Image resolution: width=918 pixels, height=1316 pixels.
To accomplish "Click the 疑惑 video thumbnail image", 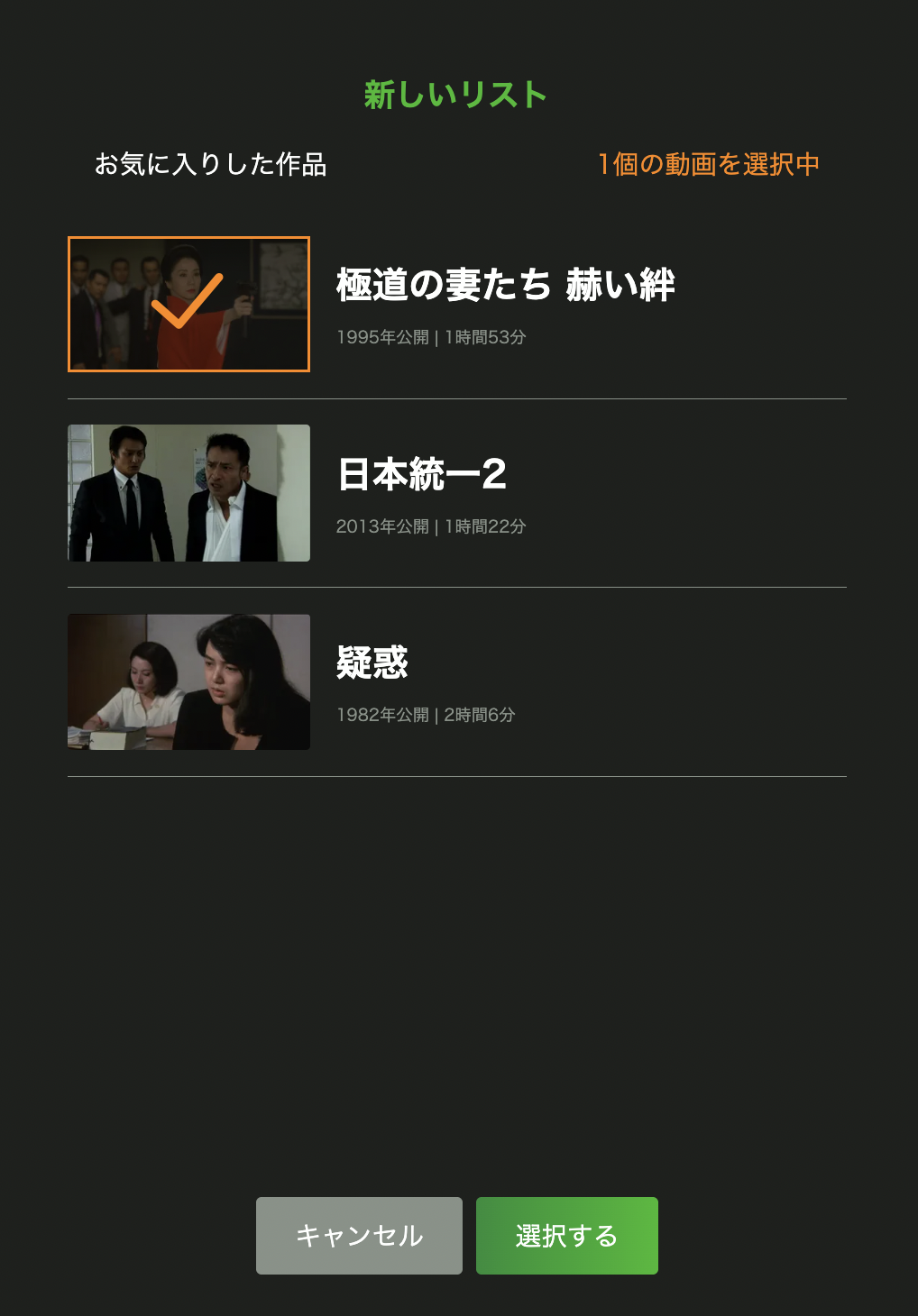I will (187, 681).
